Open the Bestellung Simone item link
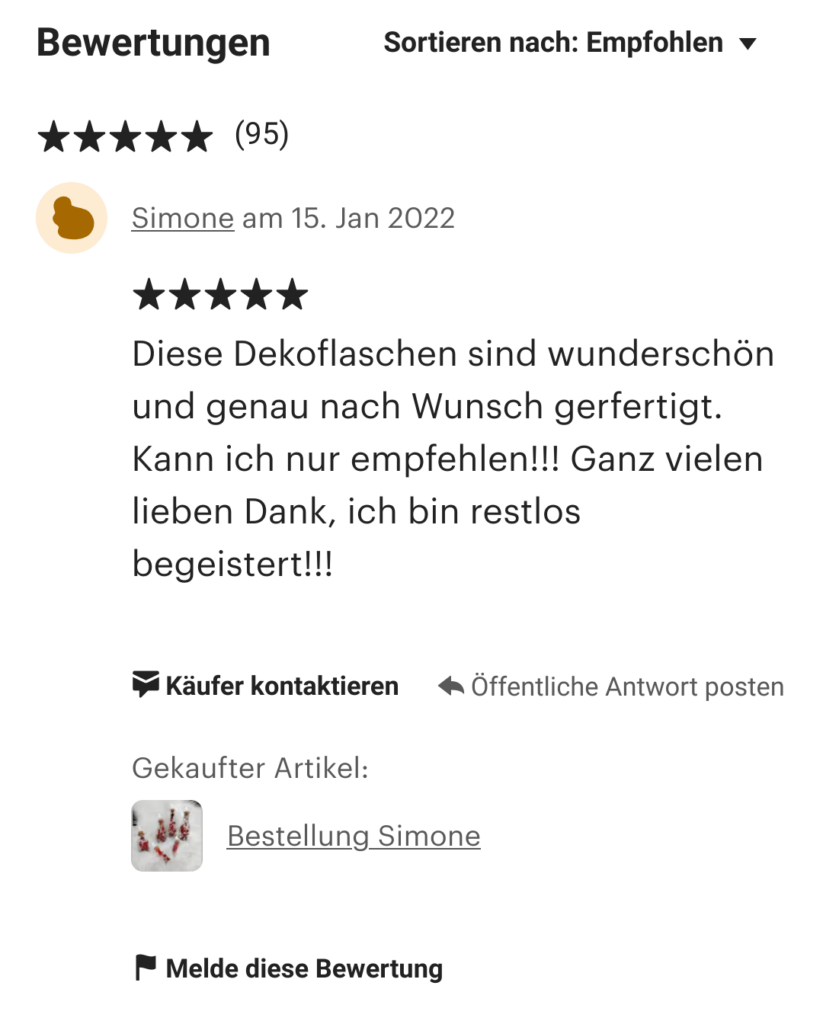 coord(353,836)
